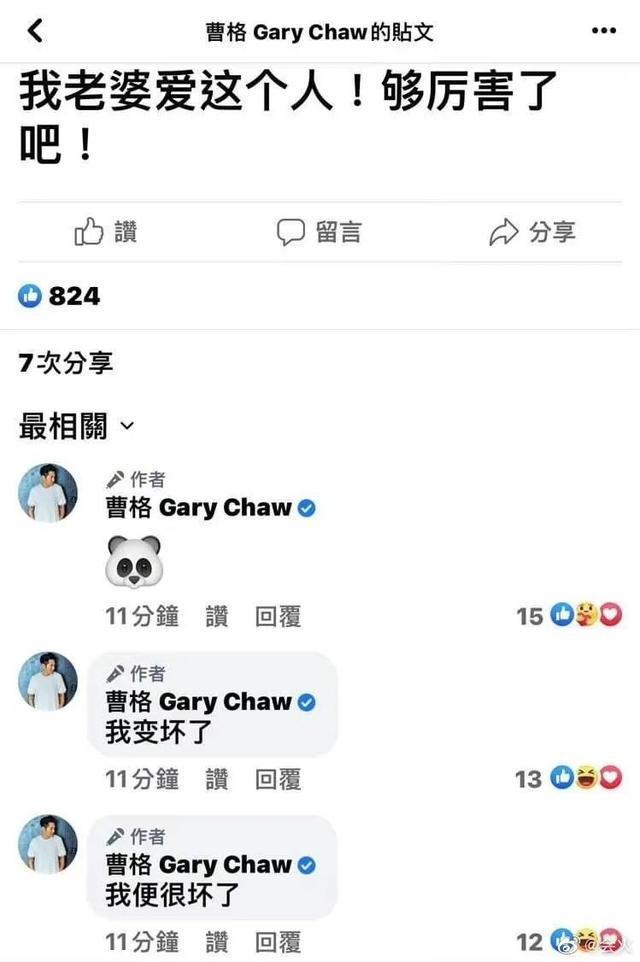This screenshot has height=962, width=640.
Task: Go back with the top-left arrow
Action: [35, 31]
